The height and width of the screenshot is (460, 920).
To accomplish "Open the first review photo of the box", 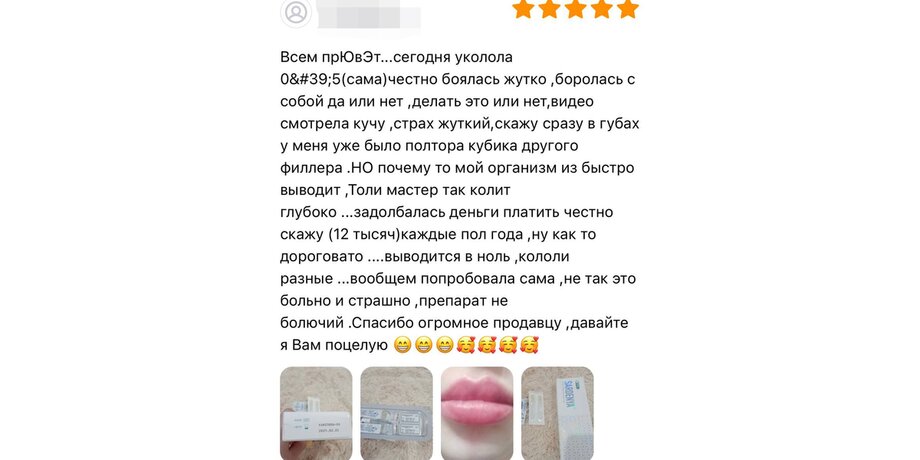I will 315,412.
